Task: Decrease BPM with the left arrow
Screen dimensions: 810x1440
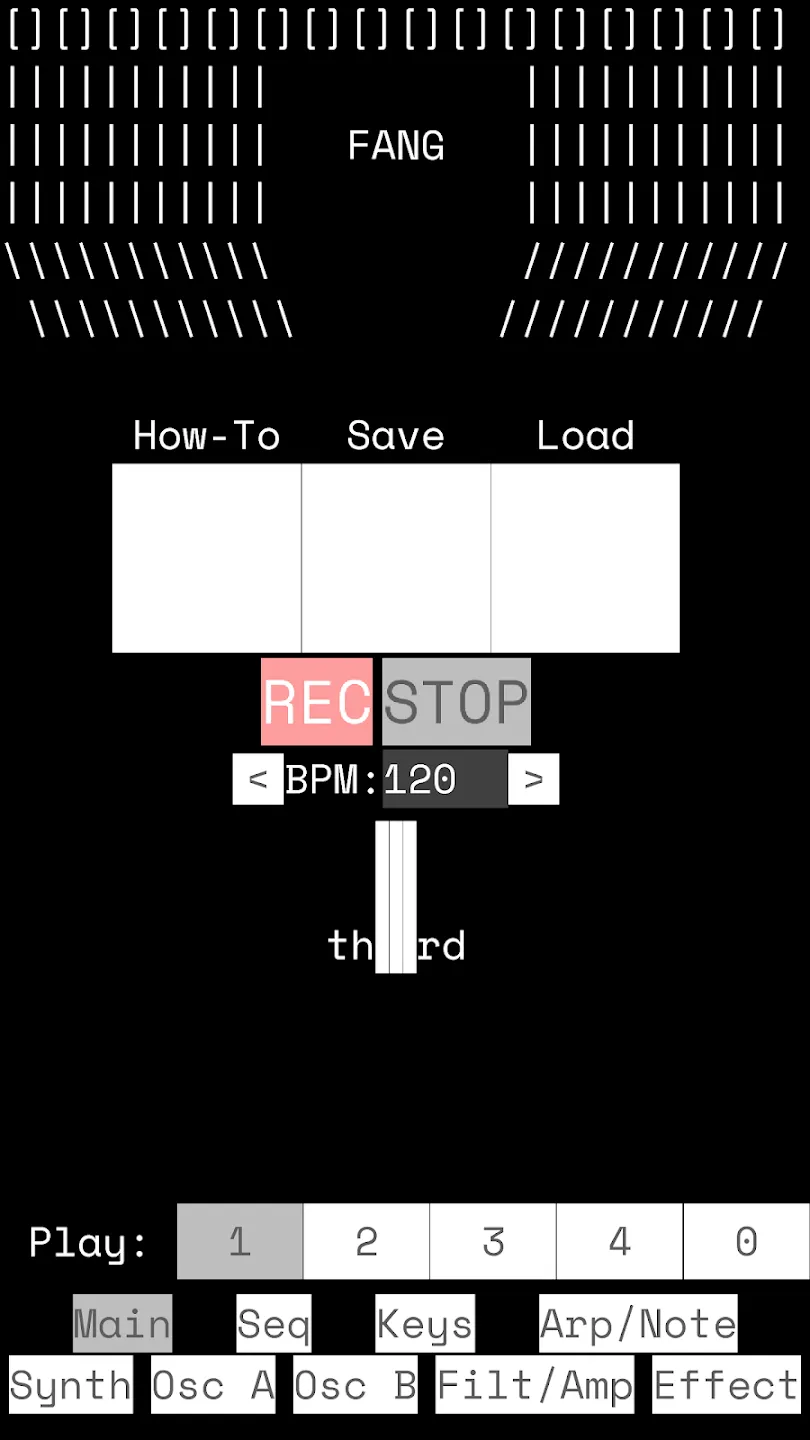Action: [258, 779]
